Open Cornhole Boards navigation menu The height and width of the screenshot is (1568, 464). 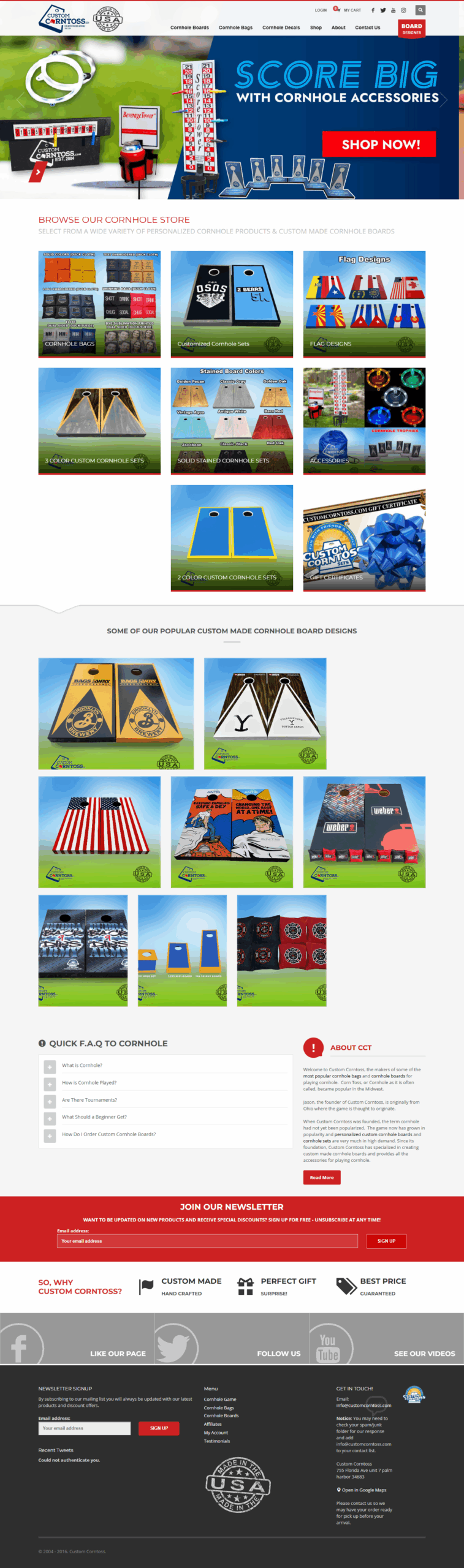189,28
